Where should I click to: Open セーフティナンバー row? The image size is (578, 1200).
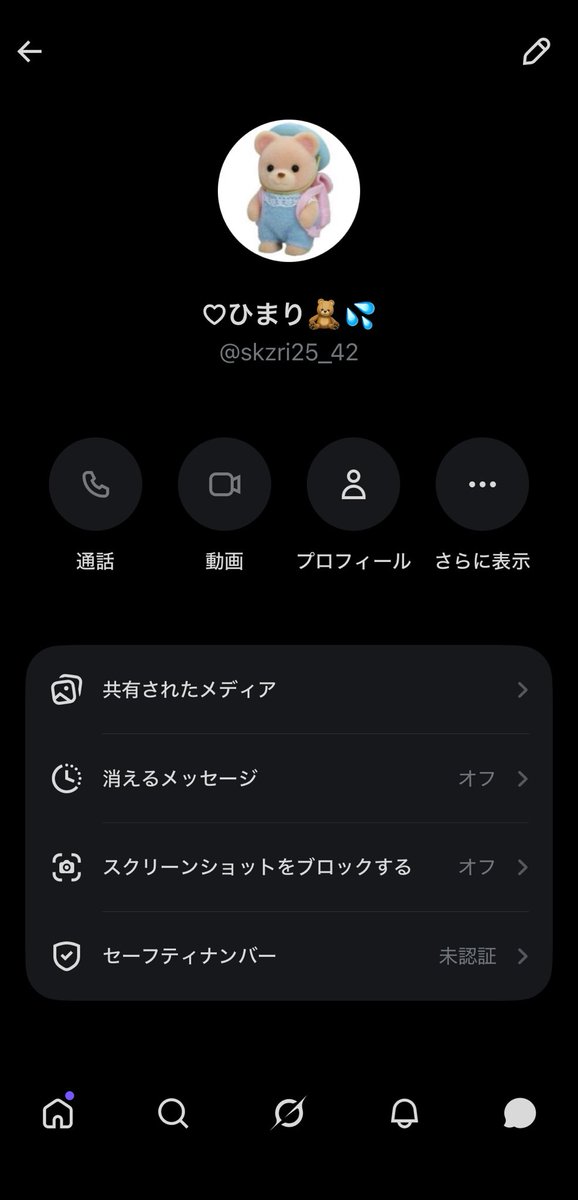[x=289, y=956]
